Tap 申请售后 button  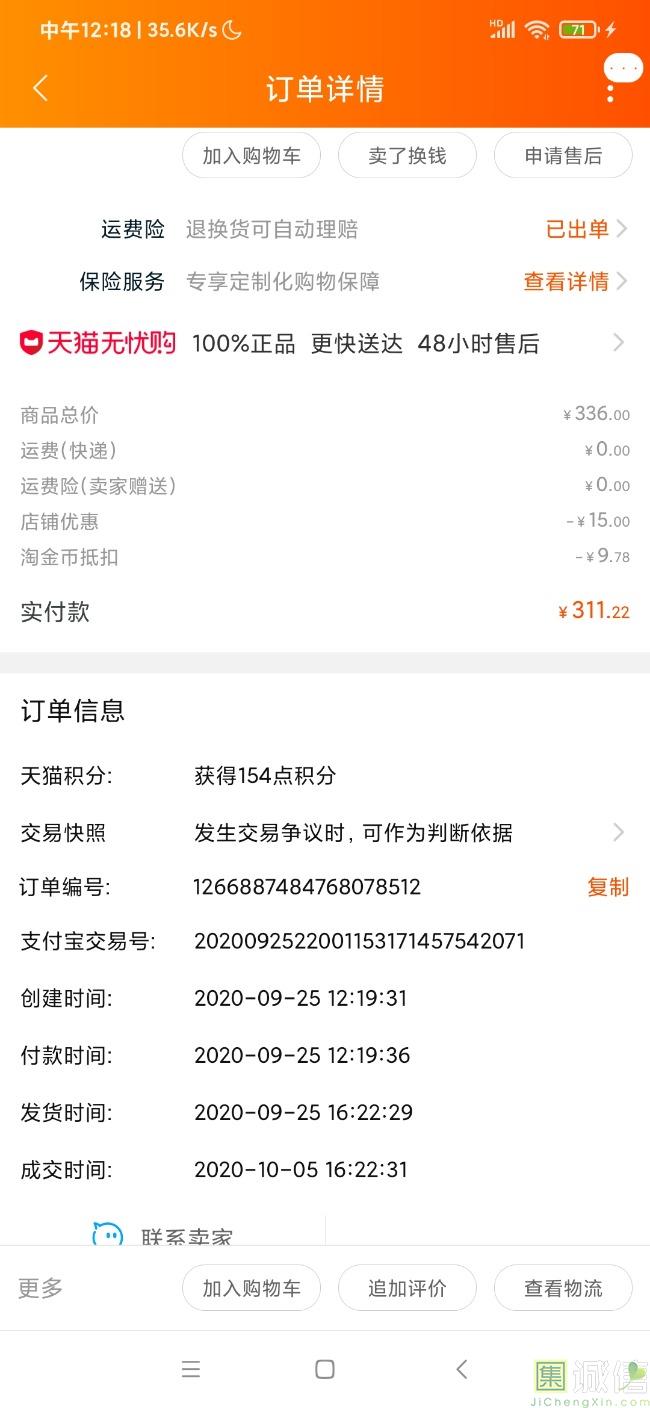(x=563, y=156)
